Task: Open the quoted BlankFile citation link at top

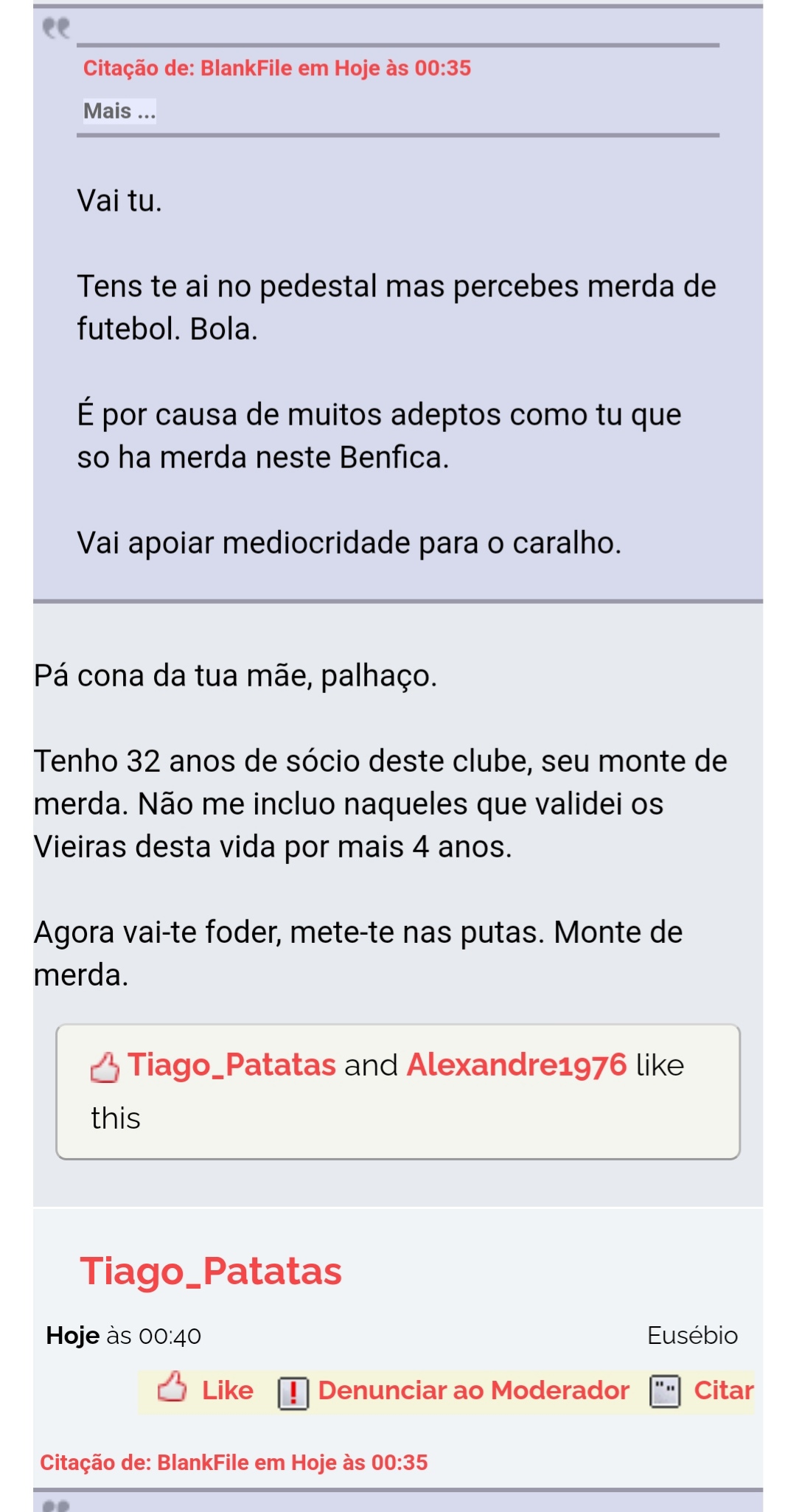Action: (x=276, y=69)
